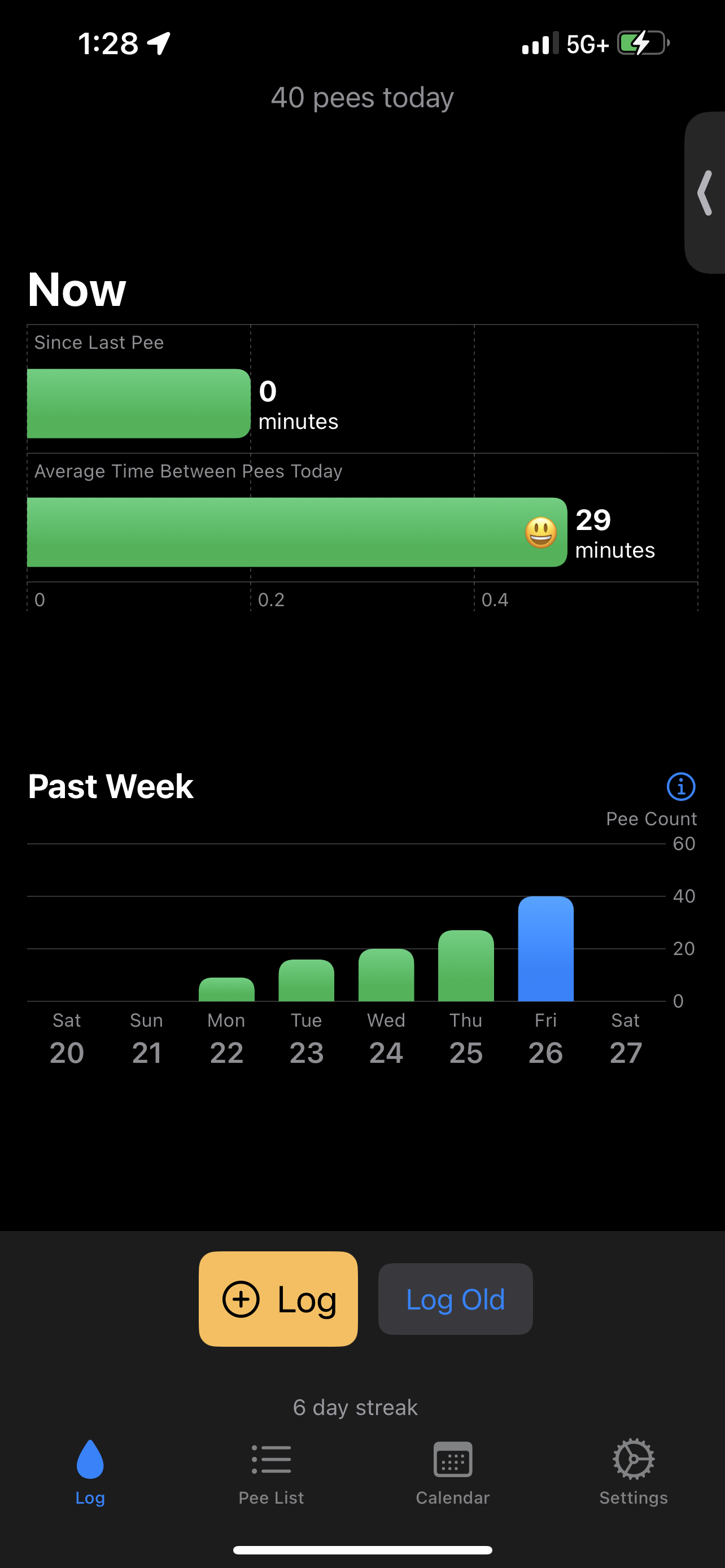The height and width of the screenshot is (1568, 725).
Task: Go to the Settings tab
Action: click(x=633, y=1473)
